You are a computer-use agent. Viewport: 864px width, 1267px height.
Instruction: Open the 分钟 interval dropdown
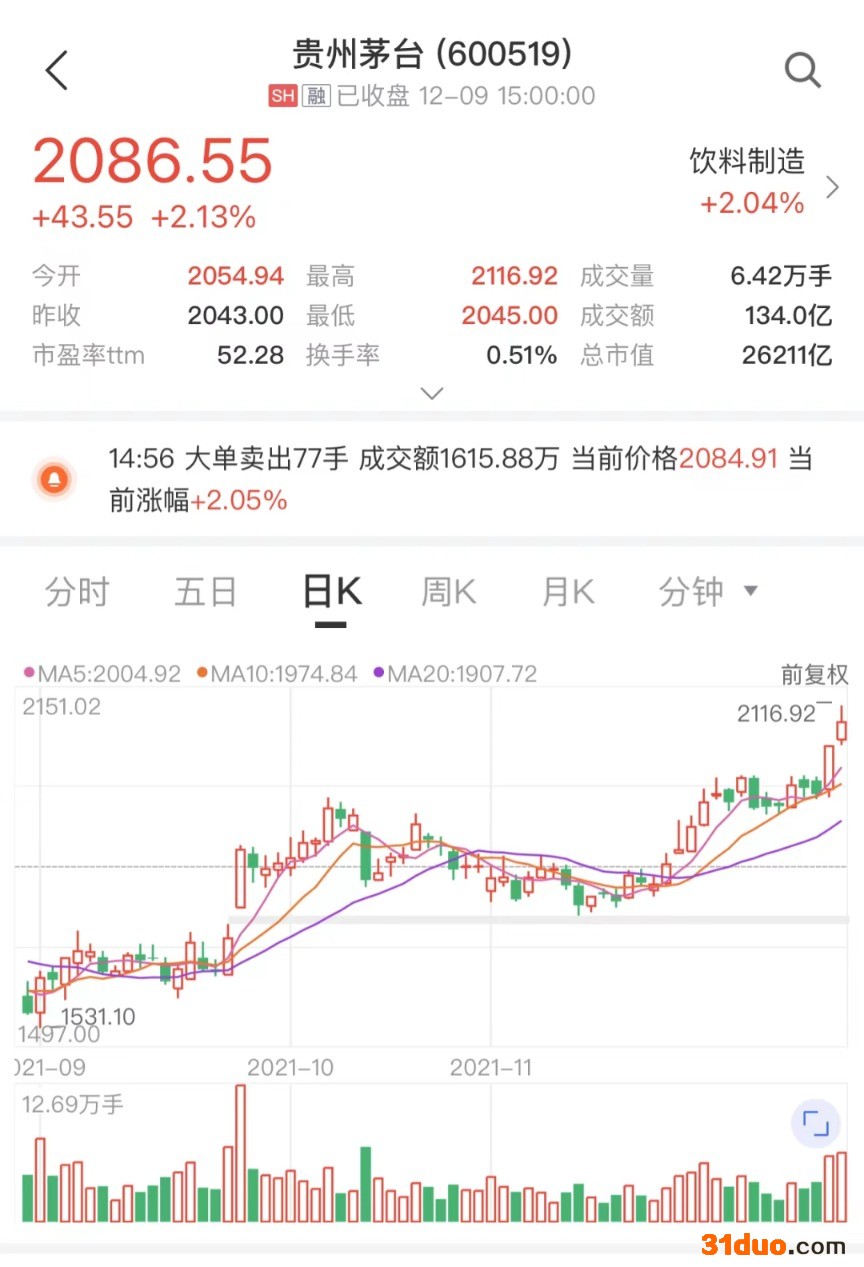point(708,592)
